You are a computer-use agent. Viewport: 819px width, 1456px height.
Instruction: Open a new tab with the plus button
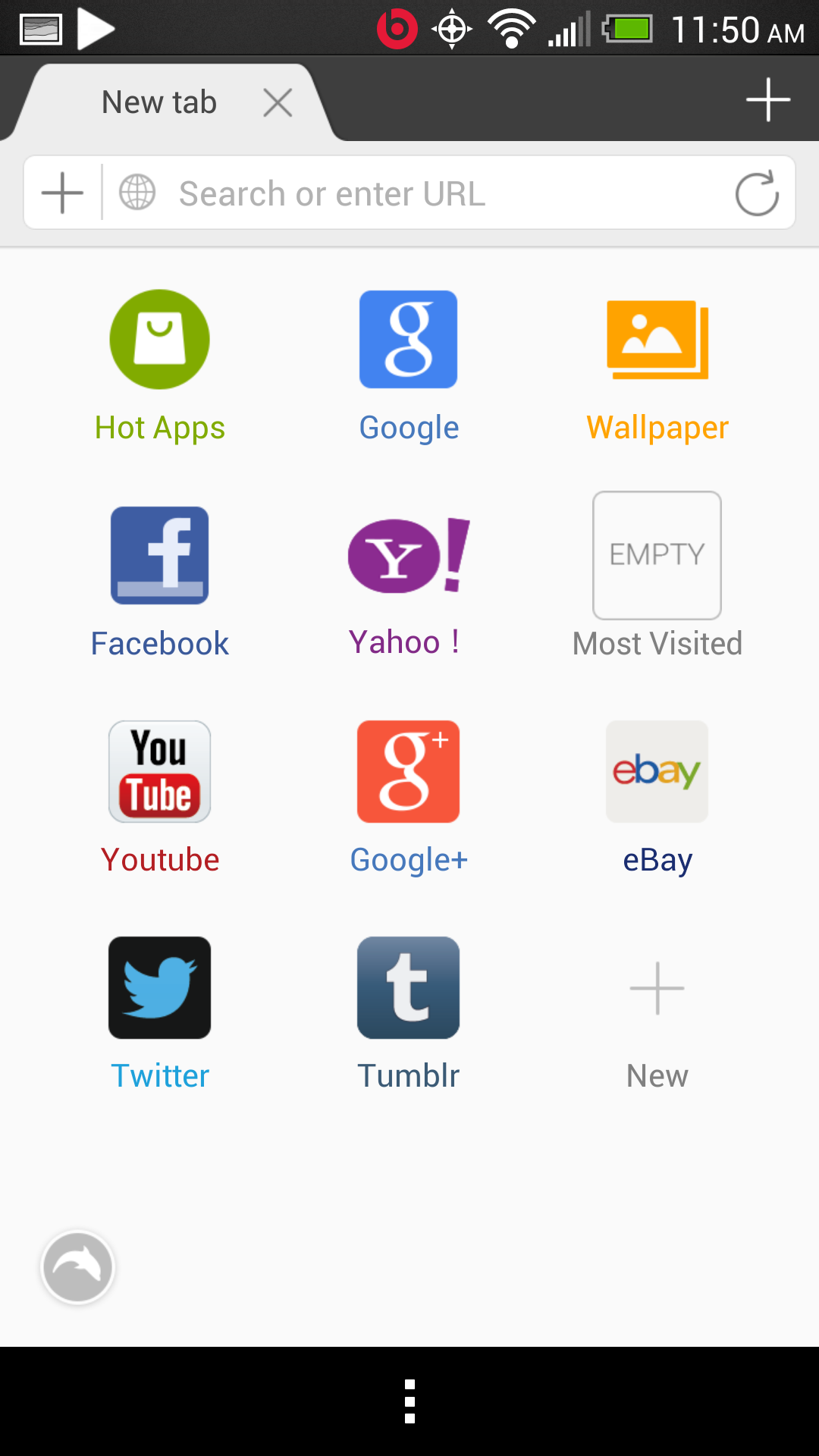769,99
